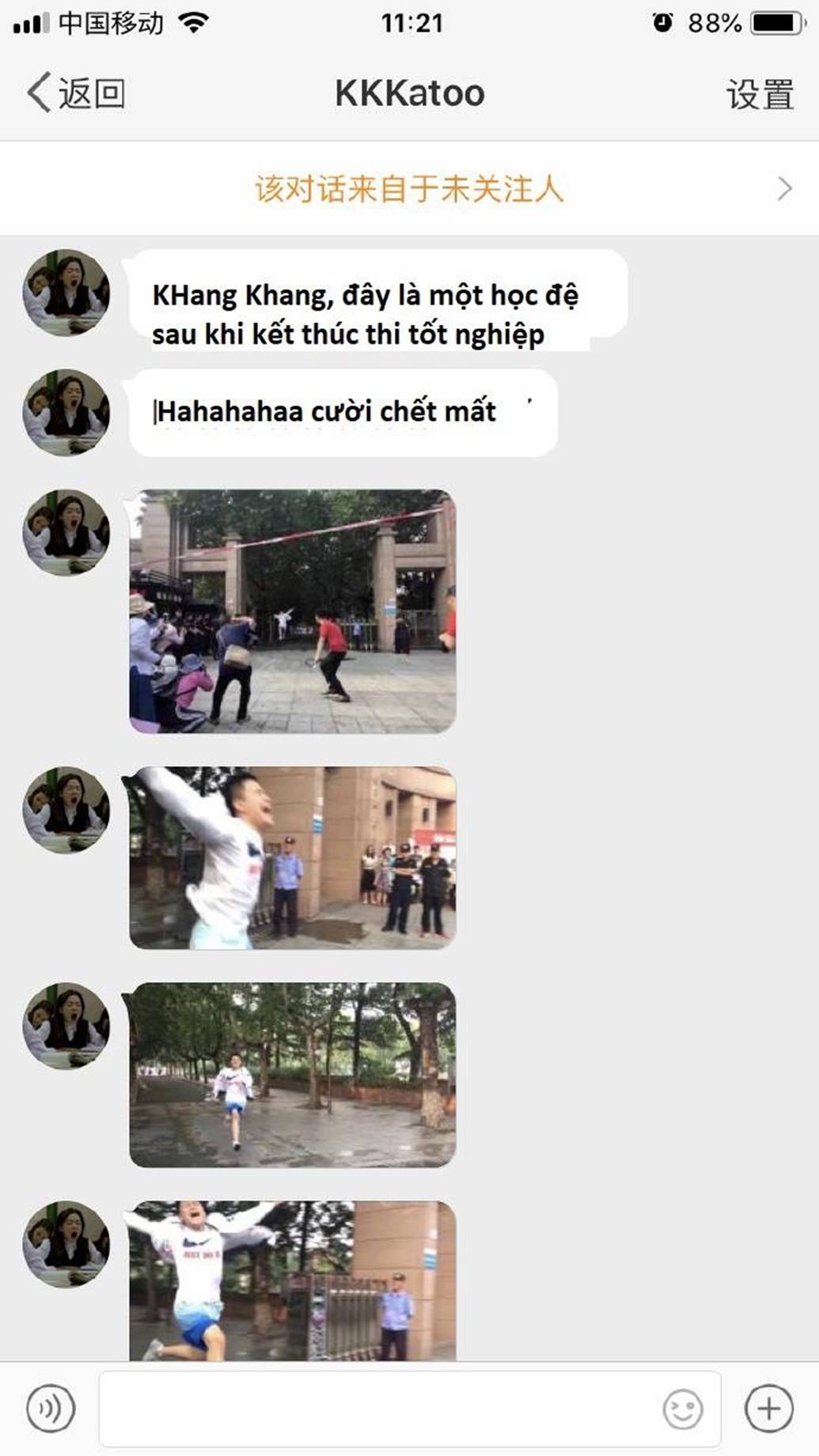This screenshot has height=1456, width=819.
Task: Focus the message text field
Action: [380, 1408]
